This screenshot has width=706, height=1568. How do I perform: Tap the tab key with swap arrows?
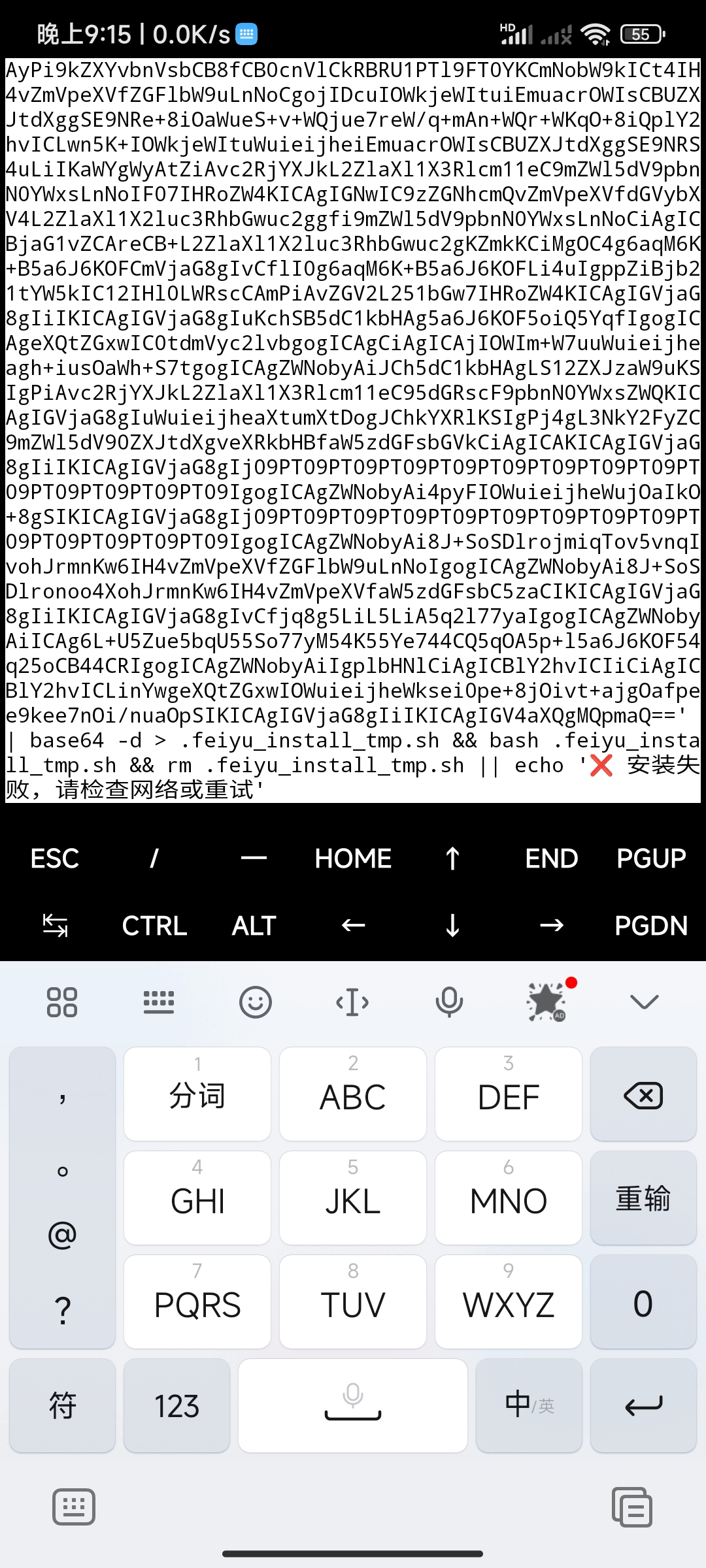[x=55, y=926]
